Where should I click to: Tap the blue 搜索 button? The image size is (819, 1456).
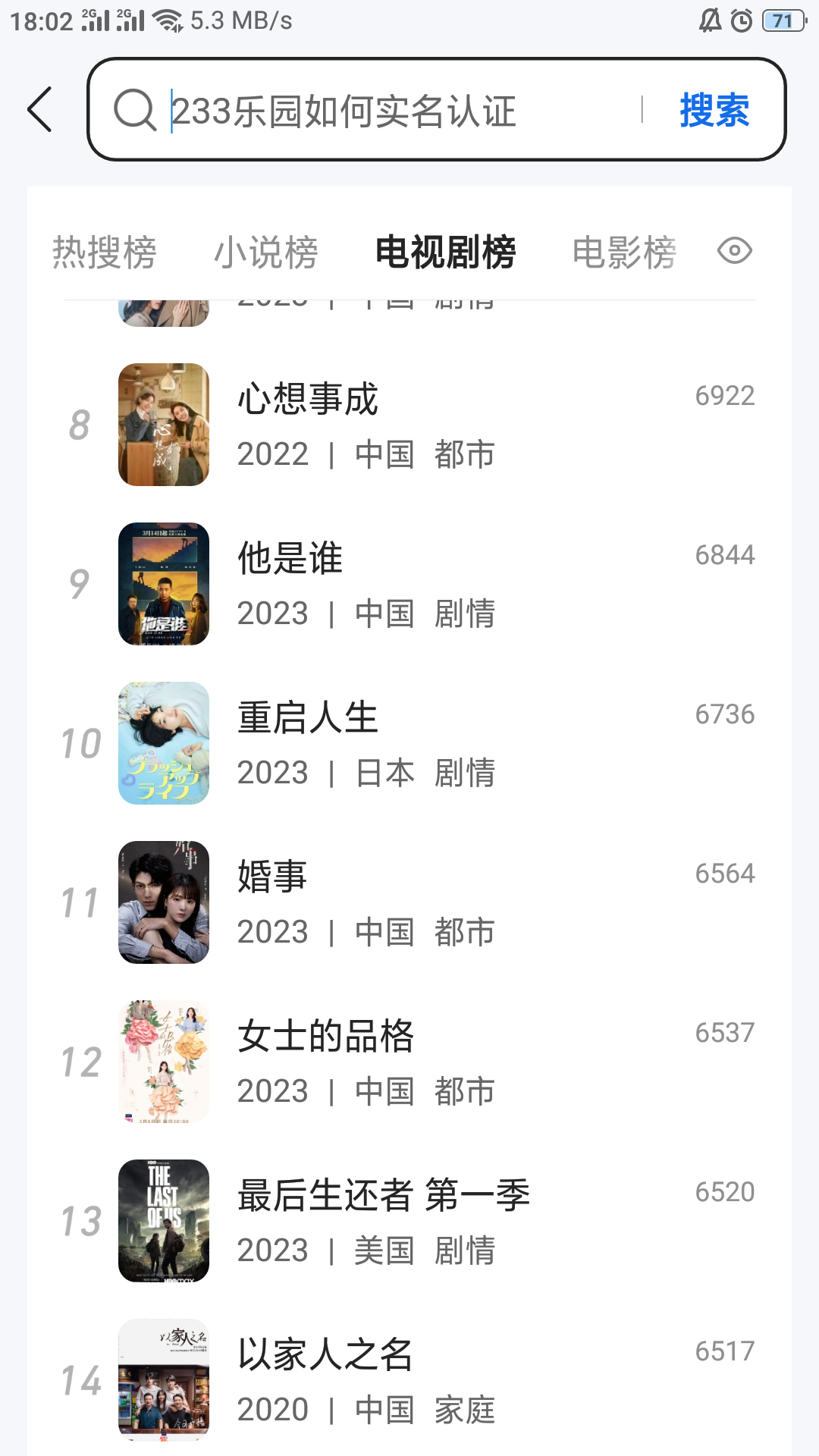(x=714, y=111)
